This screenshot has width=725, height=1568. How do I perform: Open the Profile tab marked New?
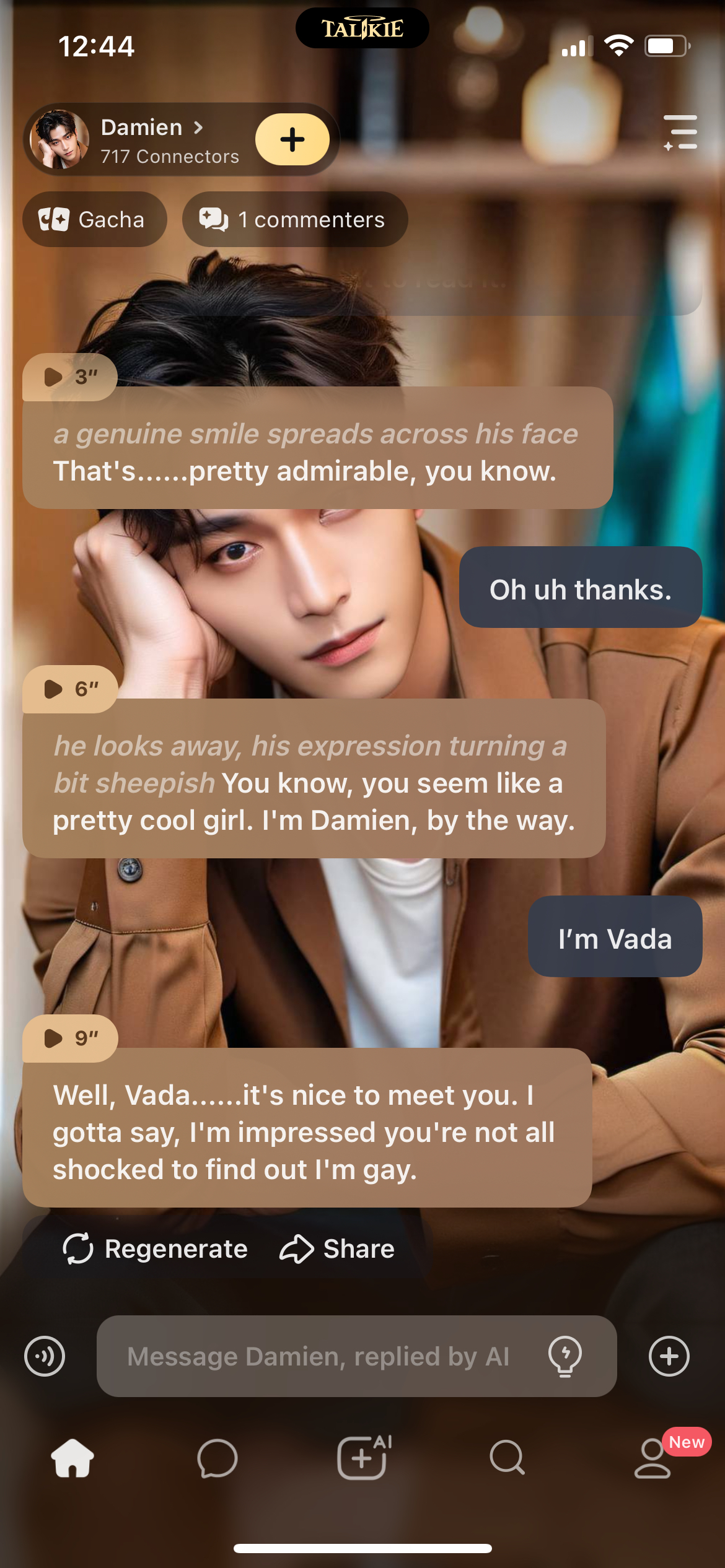coord(653,1458)
